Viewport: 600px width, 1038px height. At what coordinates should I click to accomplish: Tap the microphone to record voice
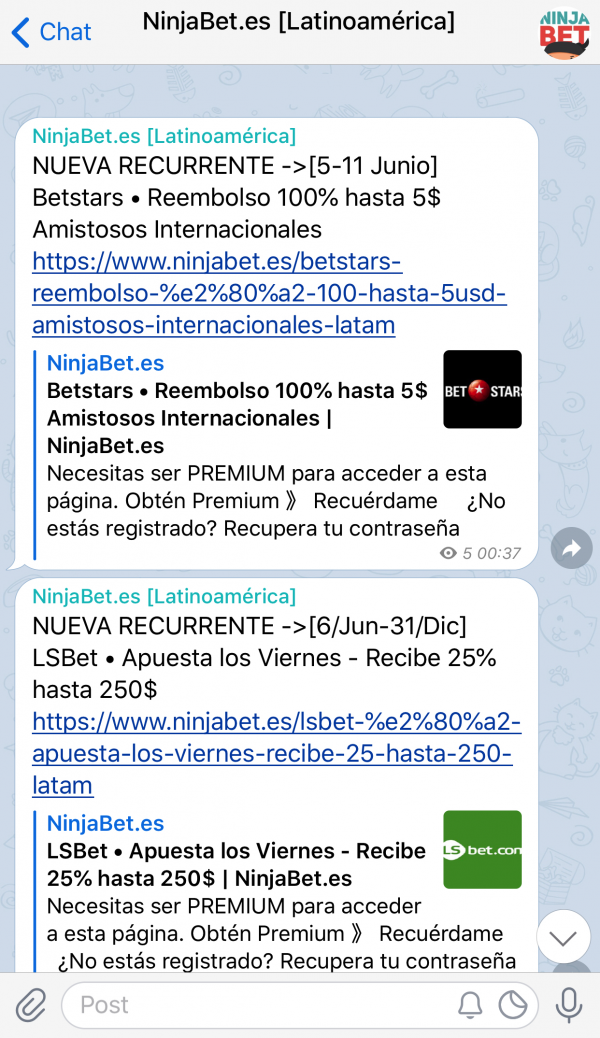point(568,1006)
